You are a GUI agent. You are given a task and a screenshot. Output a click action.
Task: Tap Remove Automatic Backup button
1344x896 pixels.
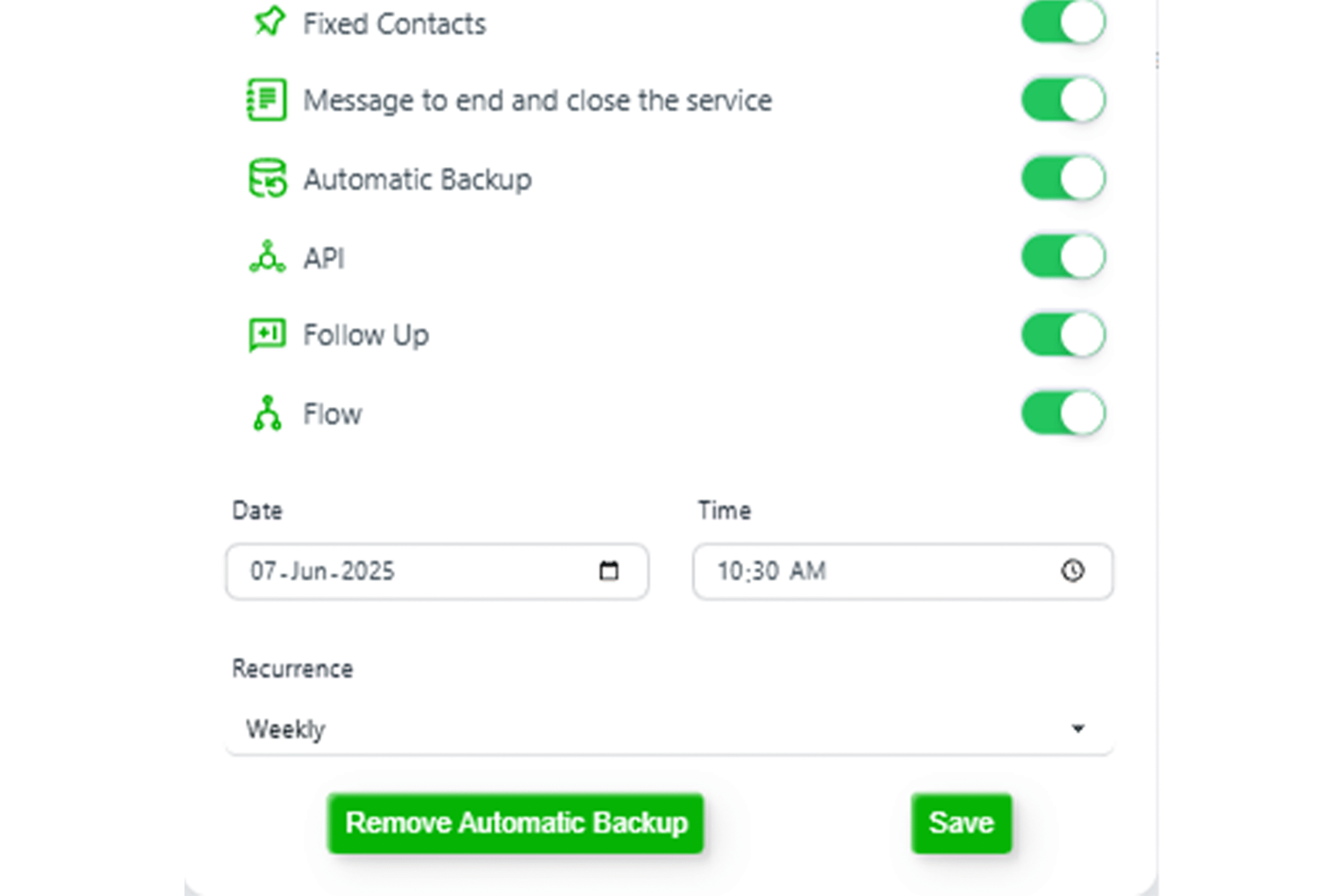click(516, 824)
